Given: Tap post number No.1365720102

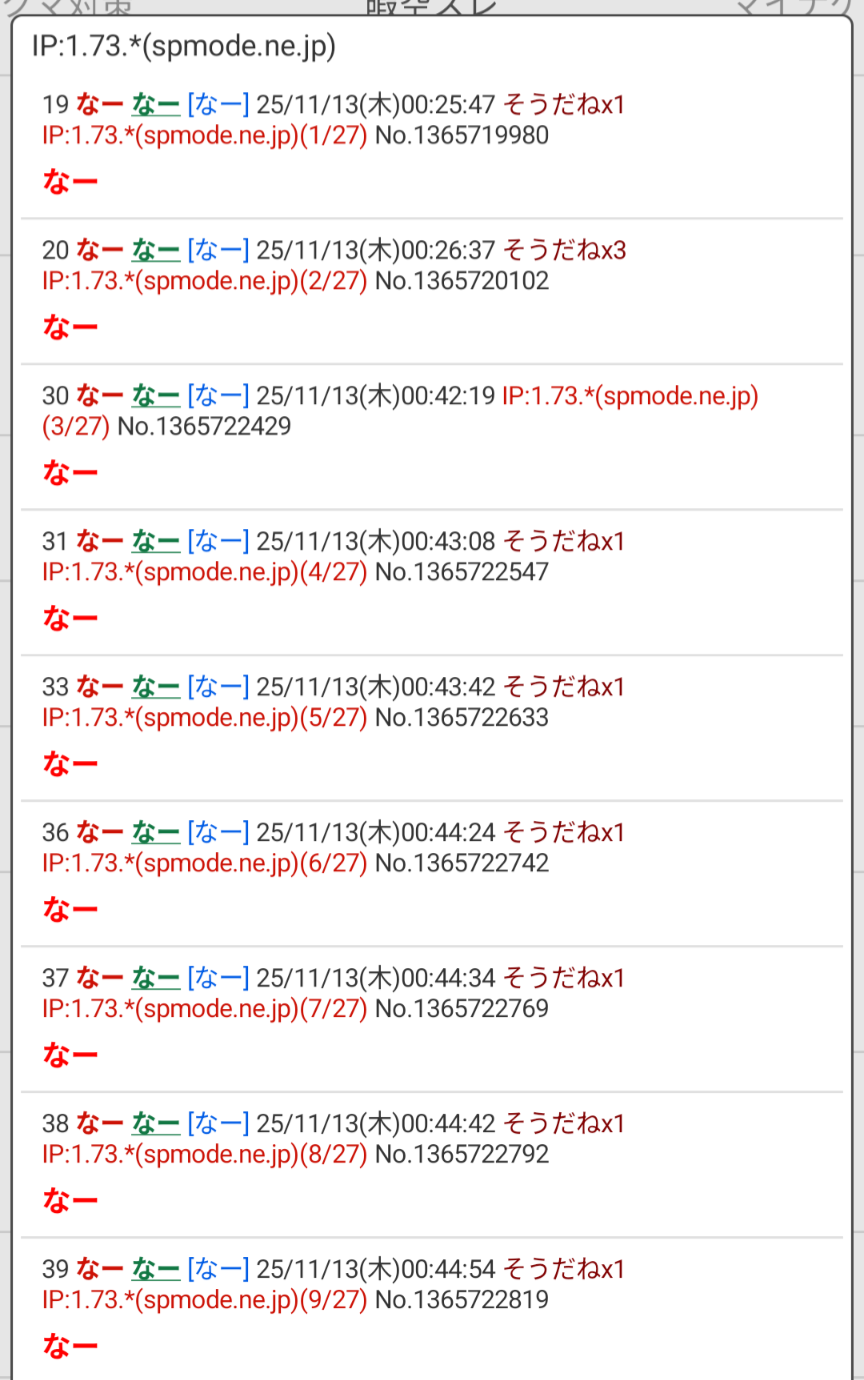Looking at the screenshot, I should point(462,281).
